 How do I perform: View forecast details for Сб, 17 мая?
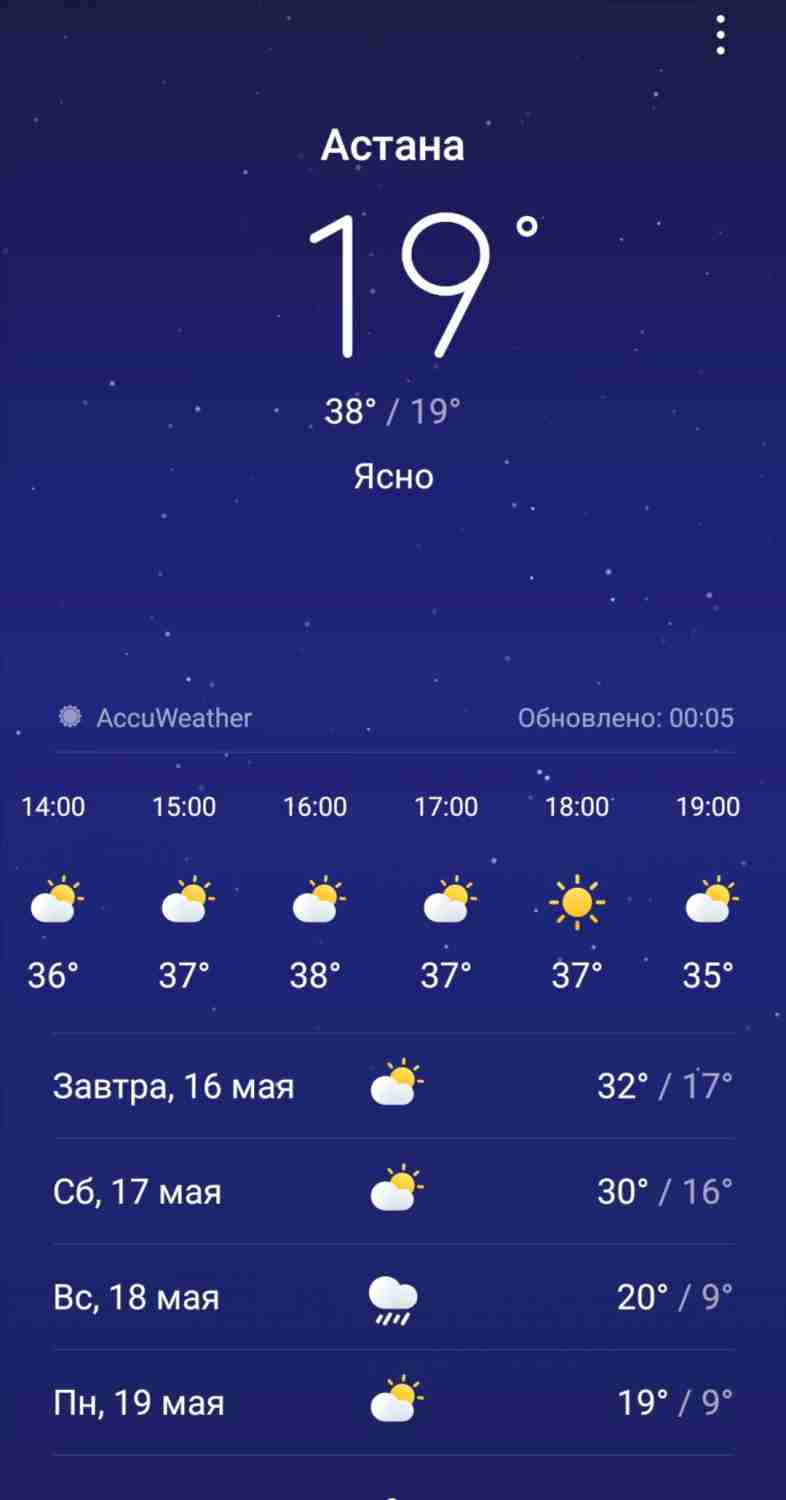tap(393, 1192)
